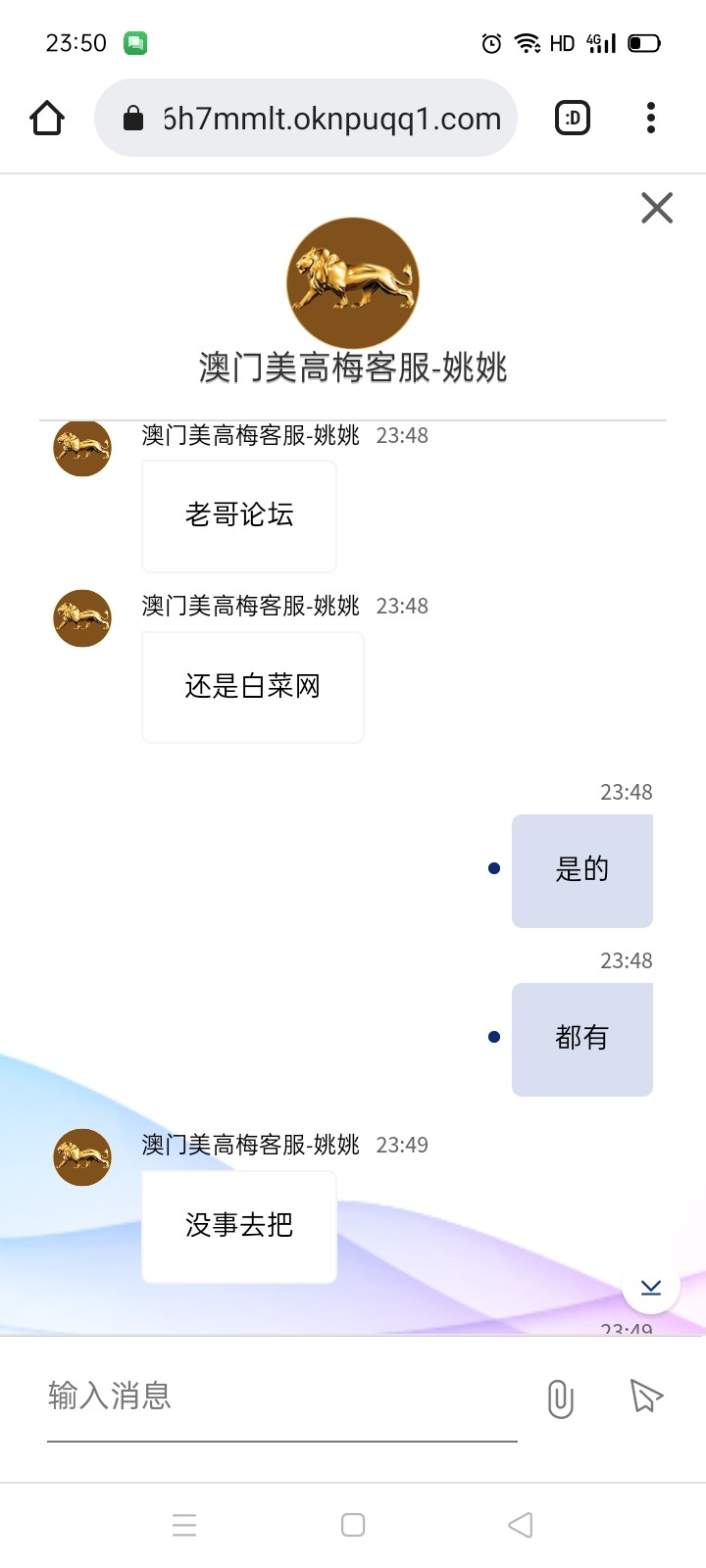Open the browser tab switcher
Screen dimensions: 706x1568
coord(573,119)
